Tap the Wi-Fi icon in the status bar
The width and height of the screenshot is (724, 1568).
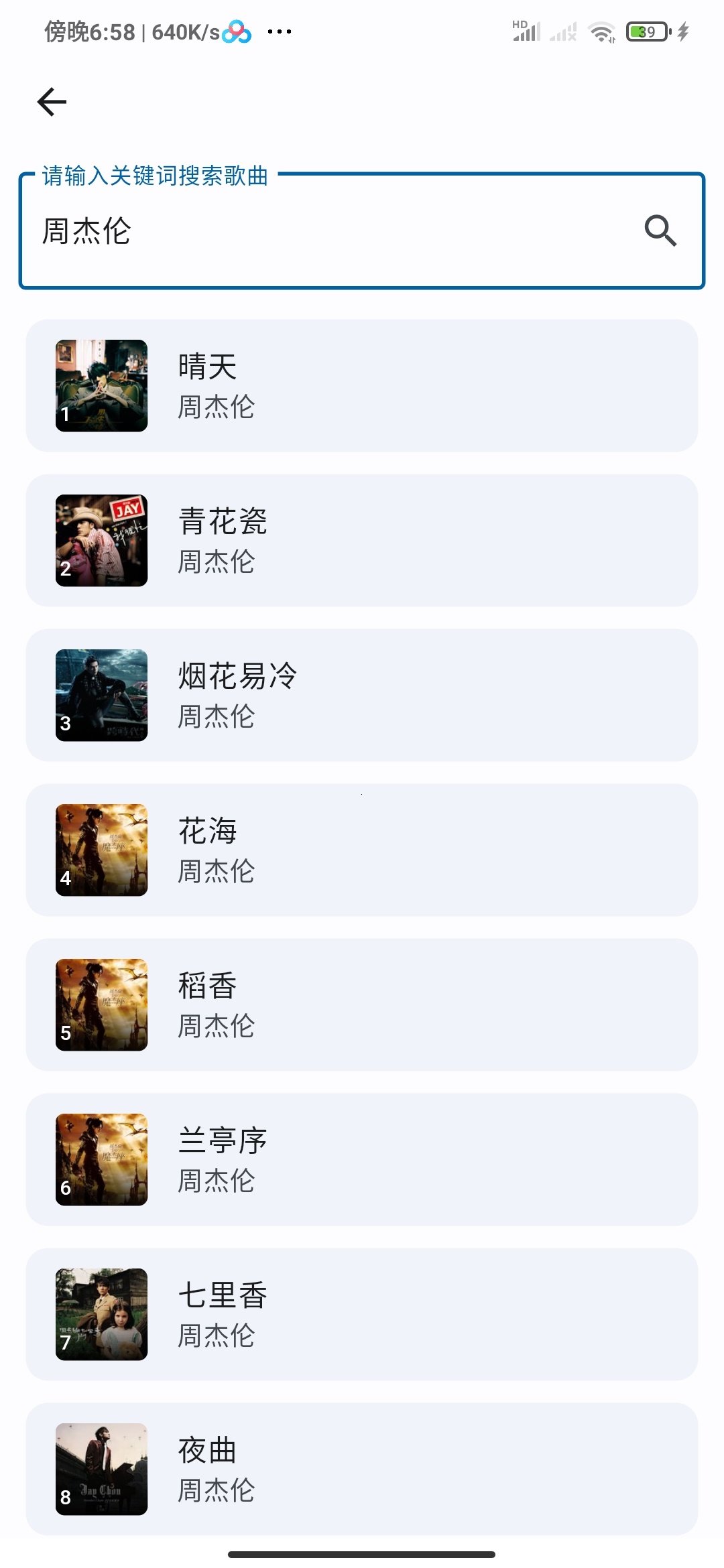point(600,31)
